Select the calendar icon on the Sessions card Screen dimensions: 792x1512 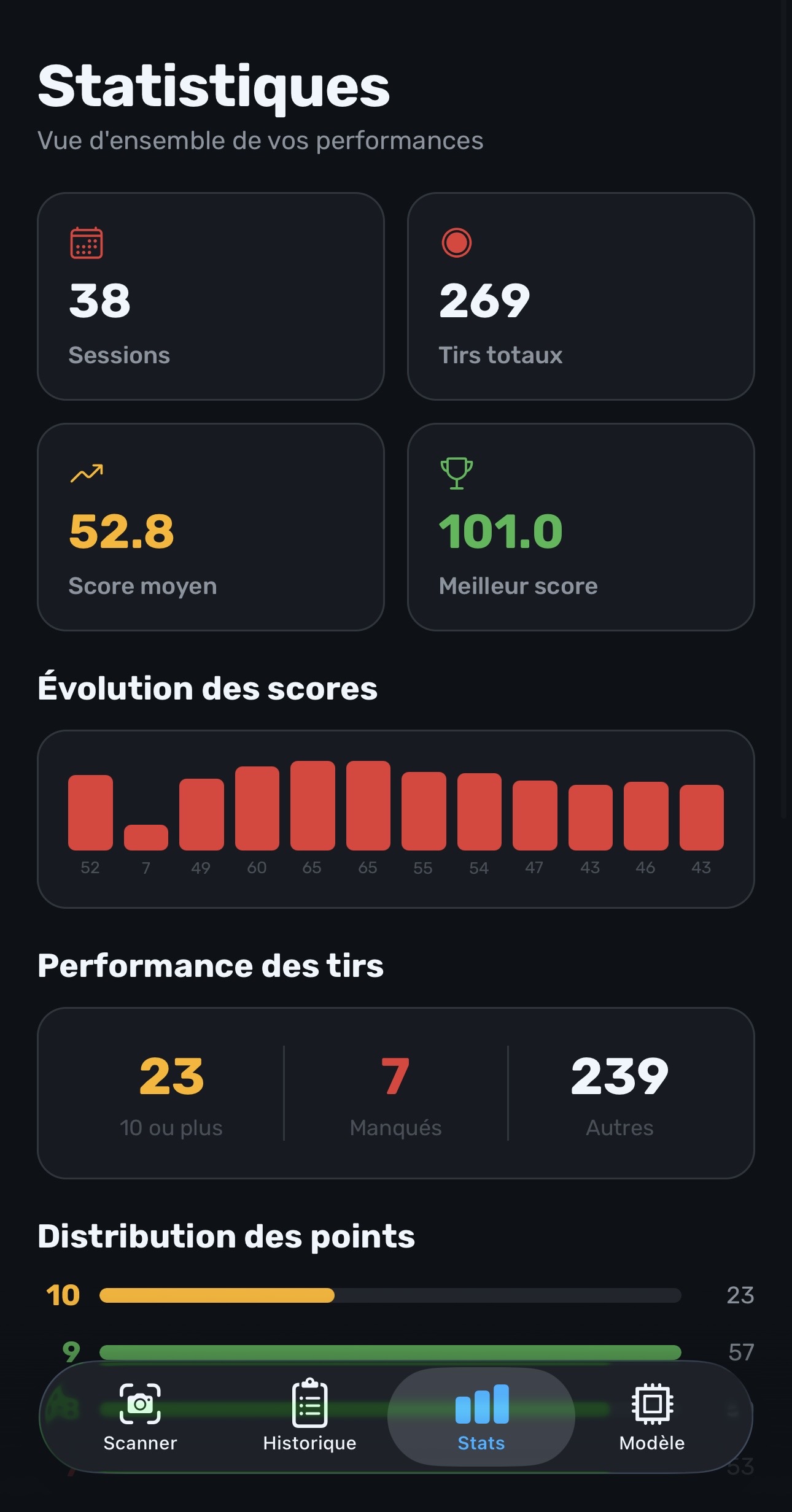tap(86, 244)
